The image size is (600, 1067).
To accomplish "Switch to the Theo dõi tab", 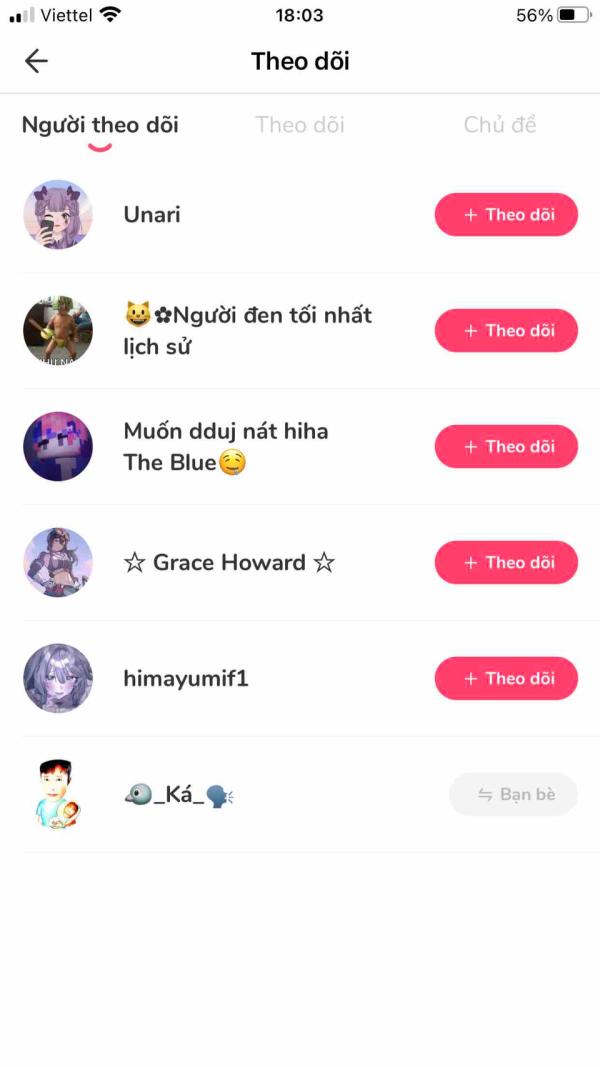I will 300,125.
